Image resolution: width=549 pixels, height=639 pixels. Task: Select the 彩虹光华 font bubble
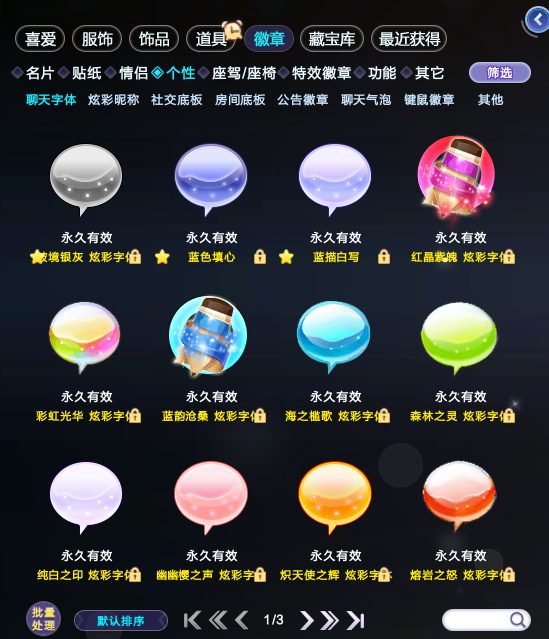[85, 337]
